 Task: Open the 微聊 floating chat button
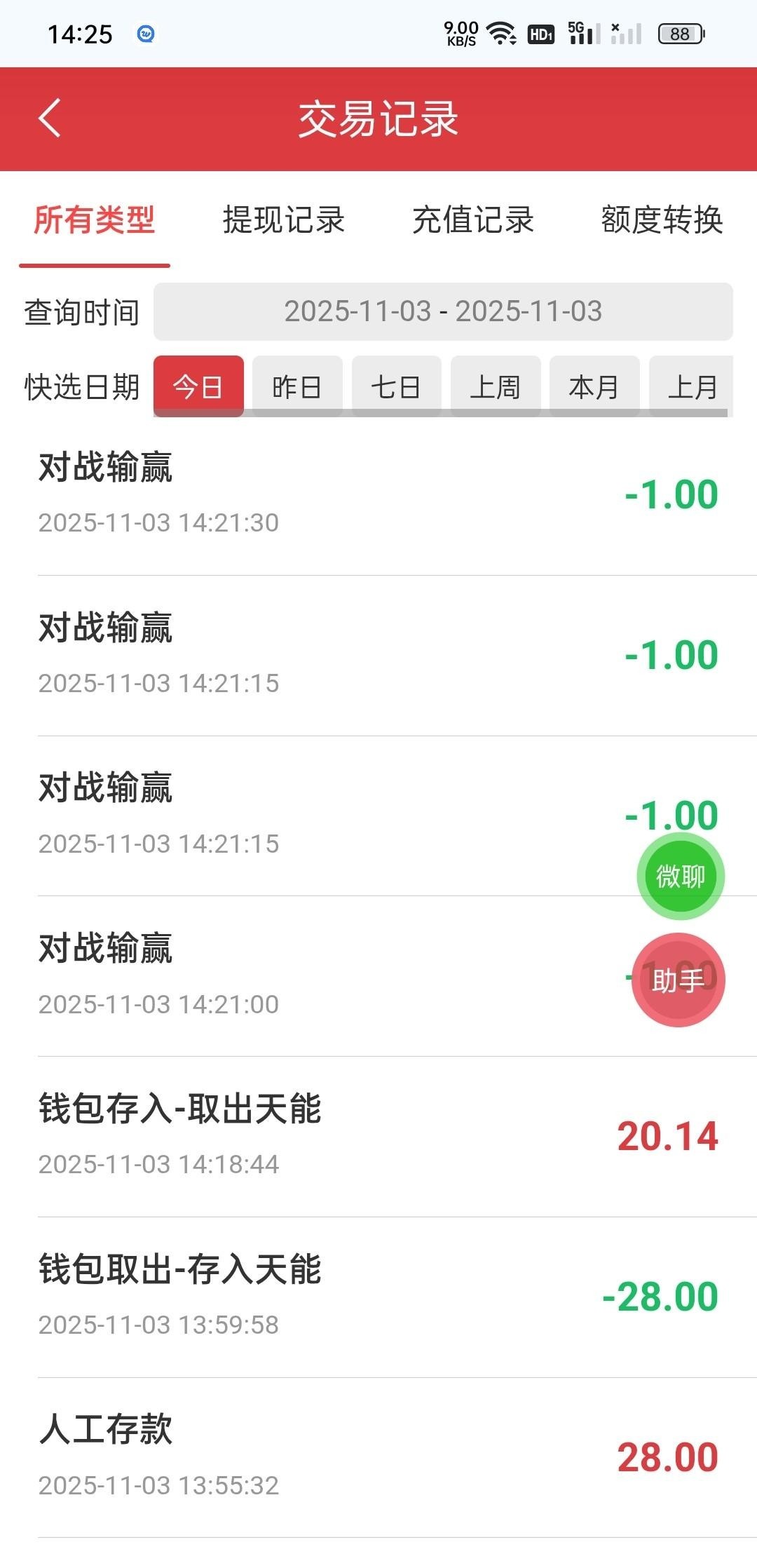(680, 877)
